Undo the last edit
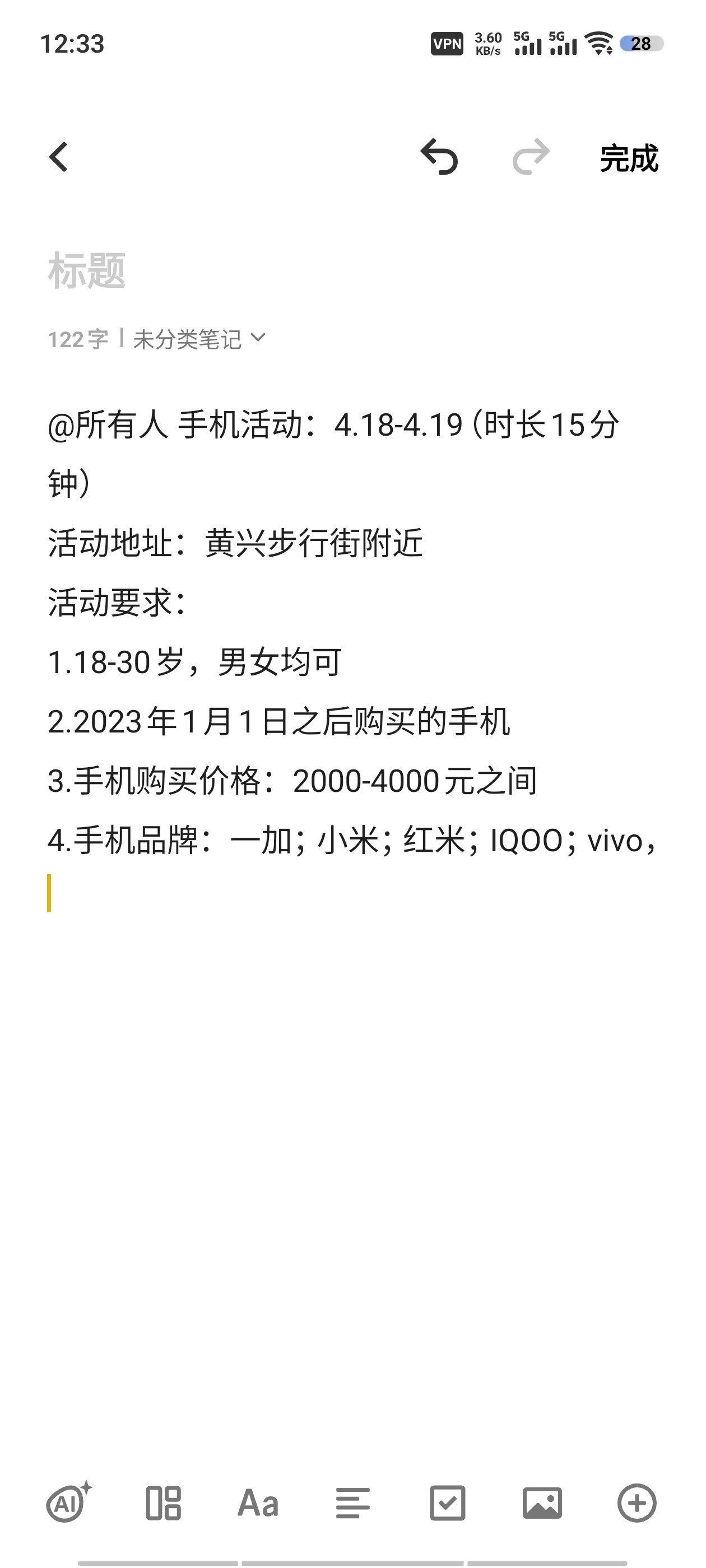Image resolution: width=706 pixels, height=1568 pixels. pyautogui.click(x=439, y=157)
